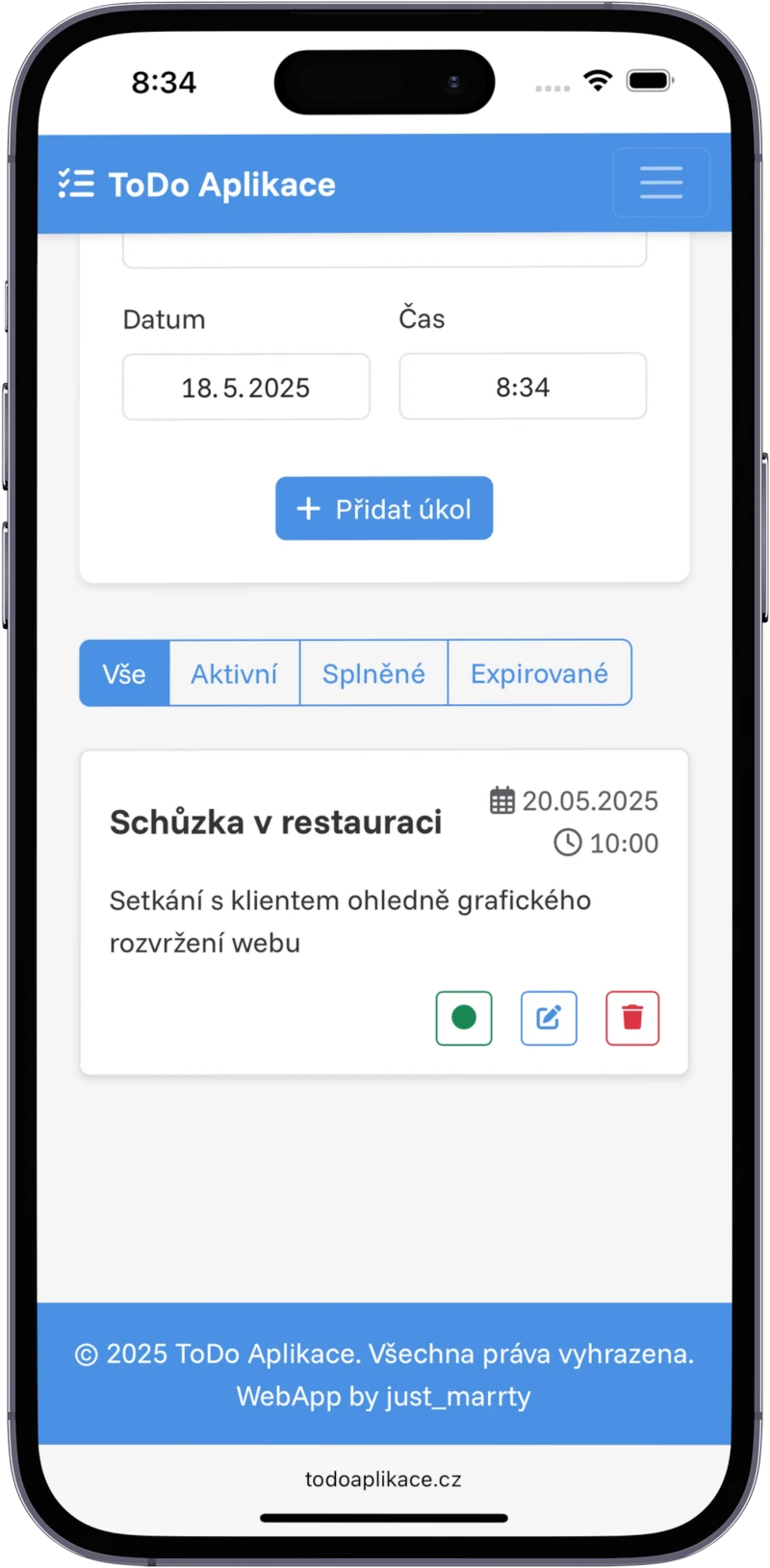Viewport: 770px width, 1568px height.
Task: Mark Schůzka v restauraci as completed
Action: [x=464, y=1018]
